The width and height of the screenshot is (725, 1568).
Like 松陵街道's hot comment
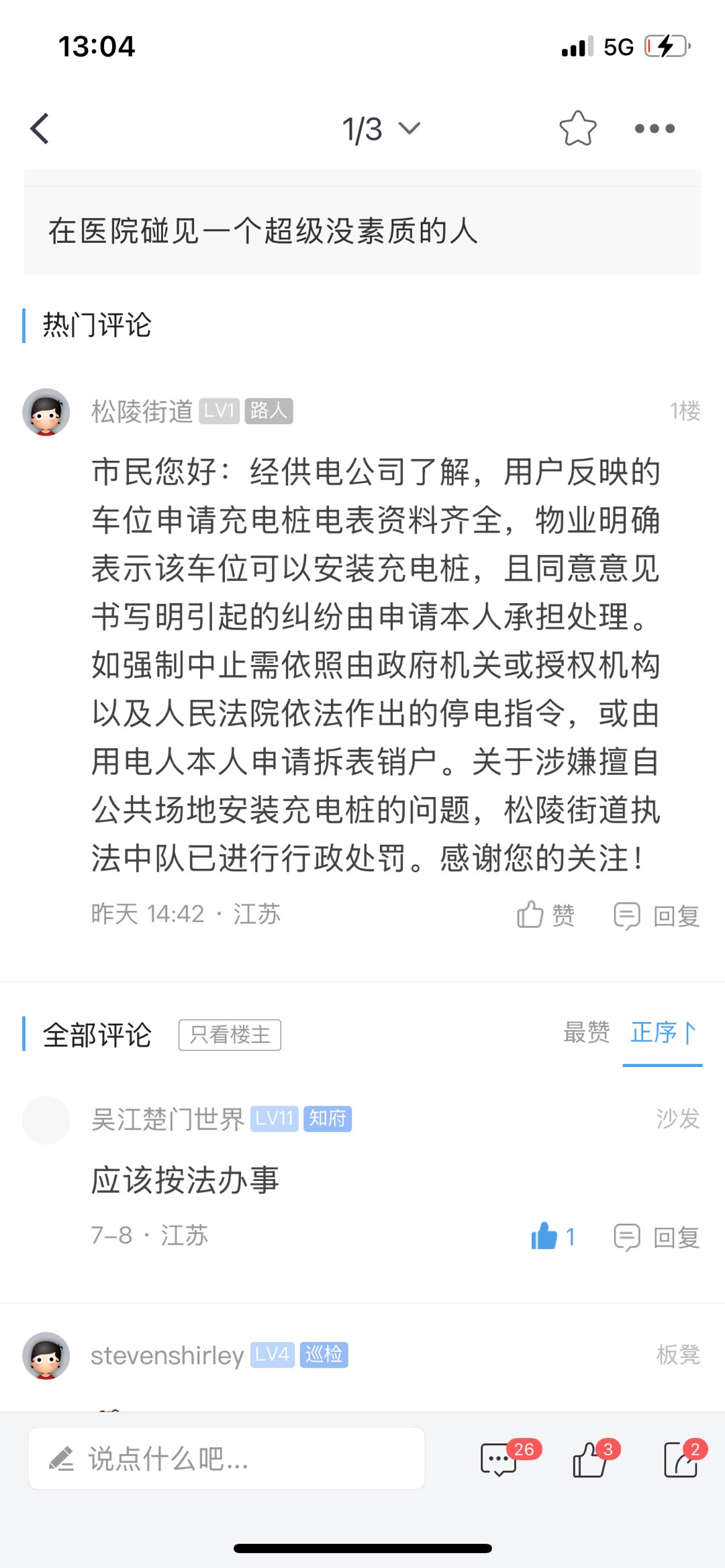pos(545,914)
